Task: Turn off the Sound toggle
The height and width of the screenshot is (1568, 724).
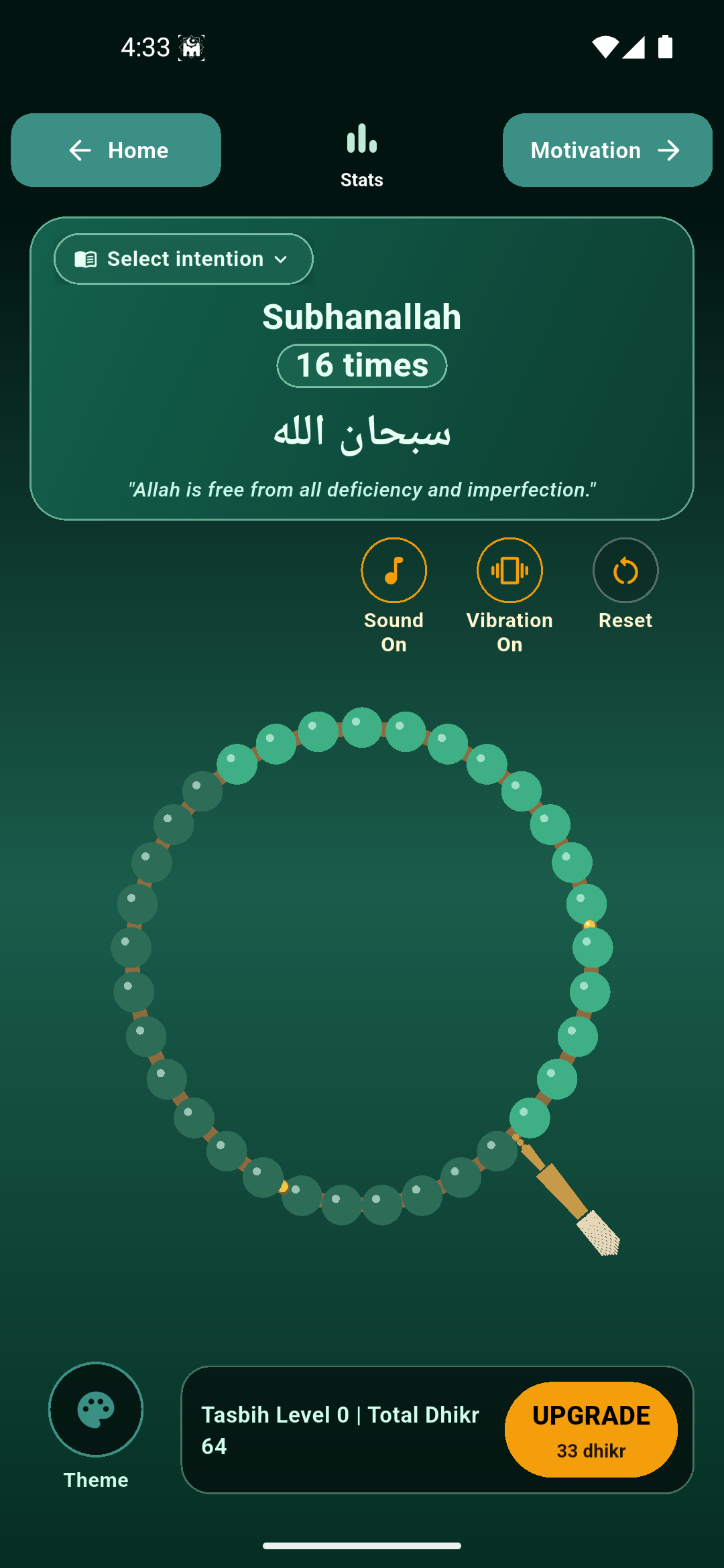Action: (x=394, y=570)
